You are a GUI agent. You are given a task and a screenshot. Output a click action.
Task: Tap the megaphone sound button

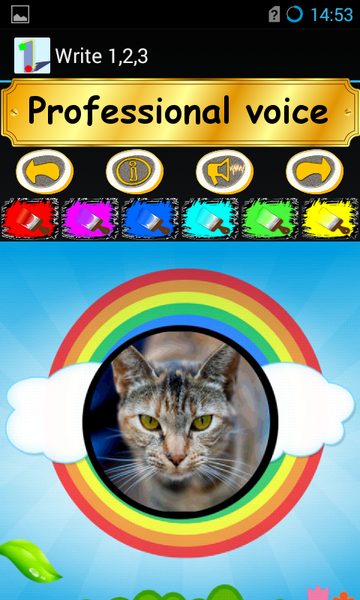tap(225, 172)
